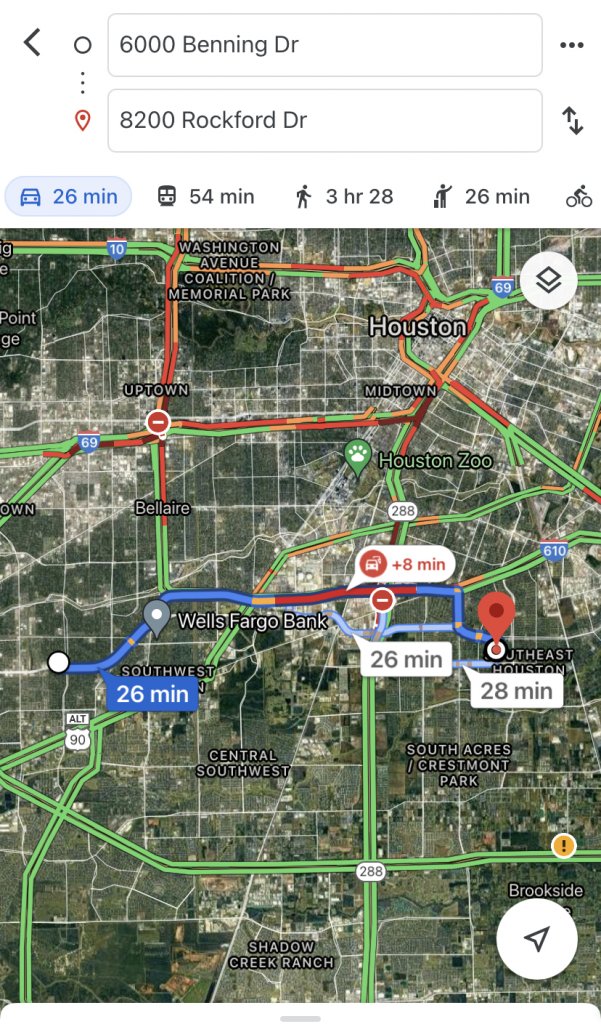Viewport: 601px width, 1024px height.
Task: Edit destination 8200 Rockford Dr
Action: click(x=324, y=120)
